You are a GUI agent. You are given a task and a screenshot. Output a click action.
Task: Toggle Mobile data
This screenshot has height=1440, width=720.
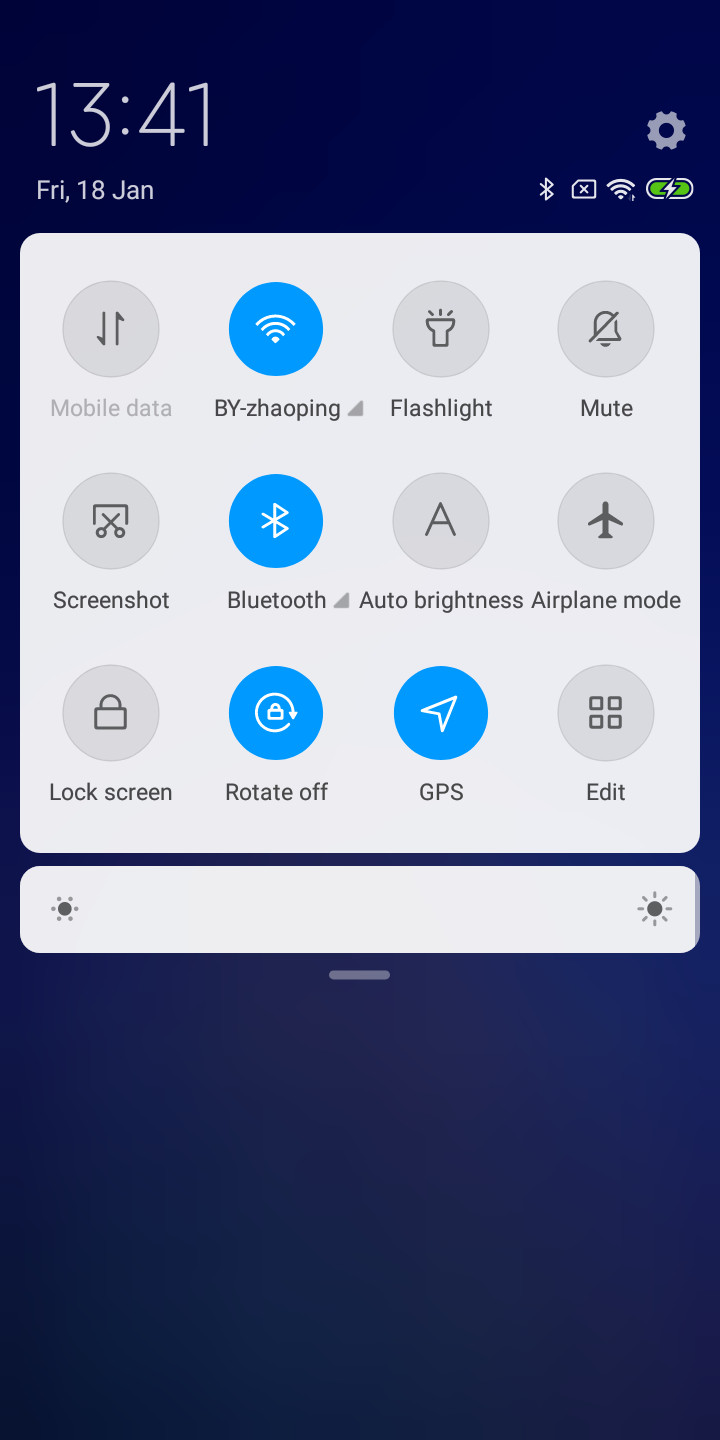[111, 329]
